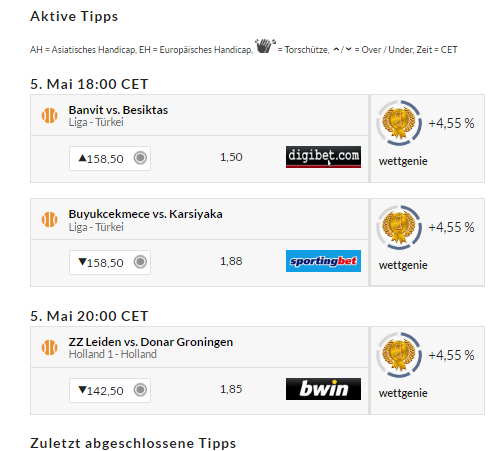View wettgenie profile on the Banvit tip
This screenshot has height=451, width=503.
(x=403, y=161)
